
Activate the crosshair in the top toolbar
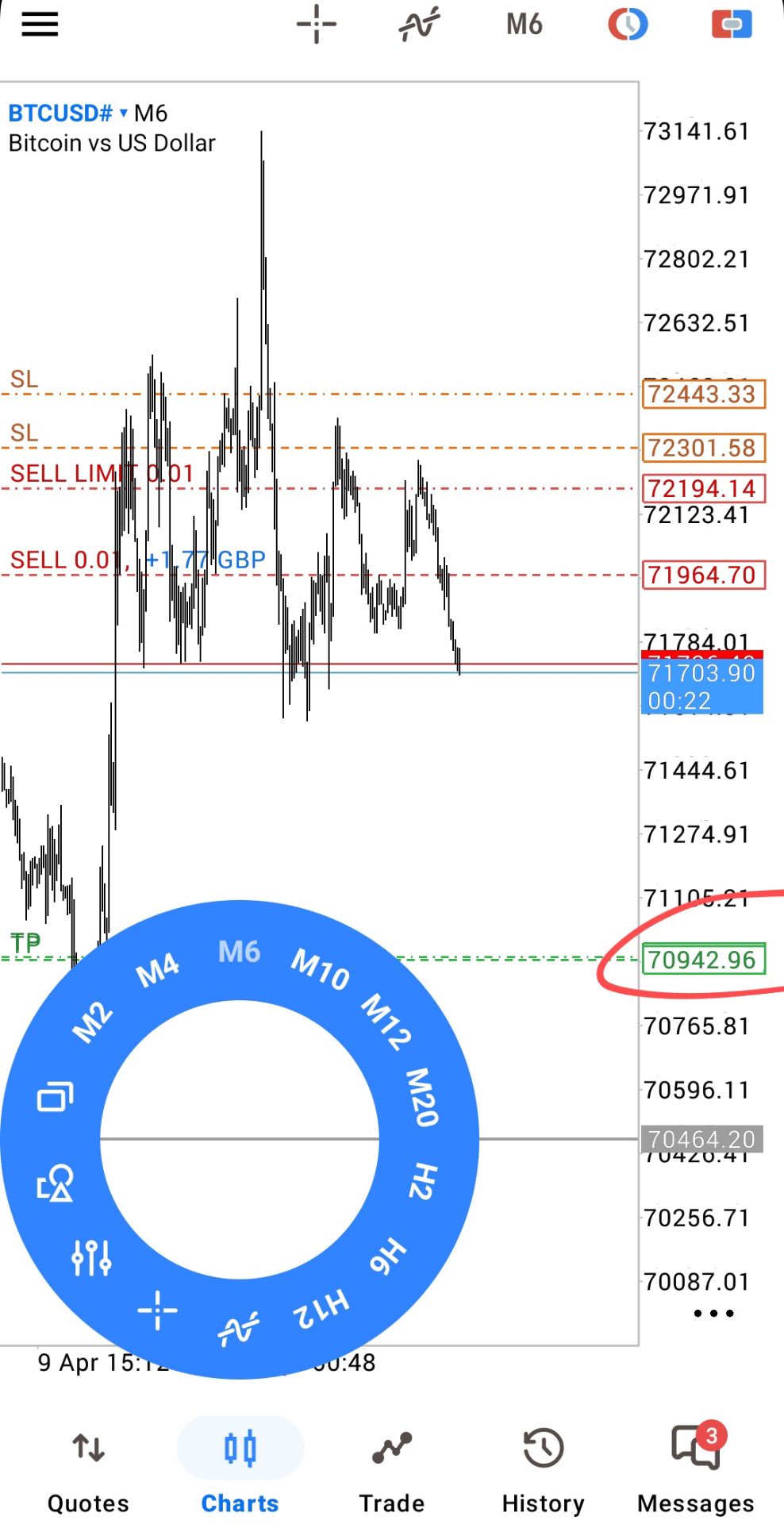coord(317,24)
